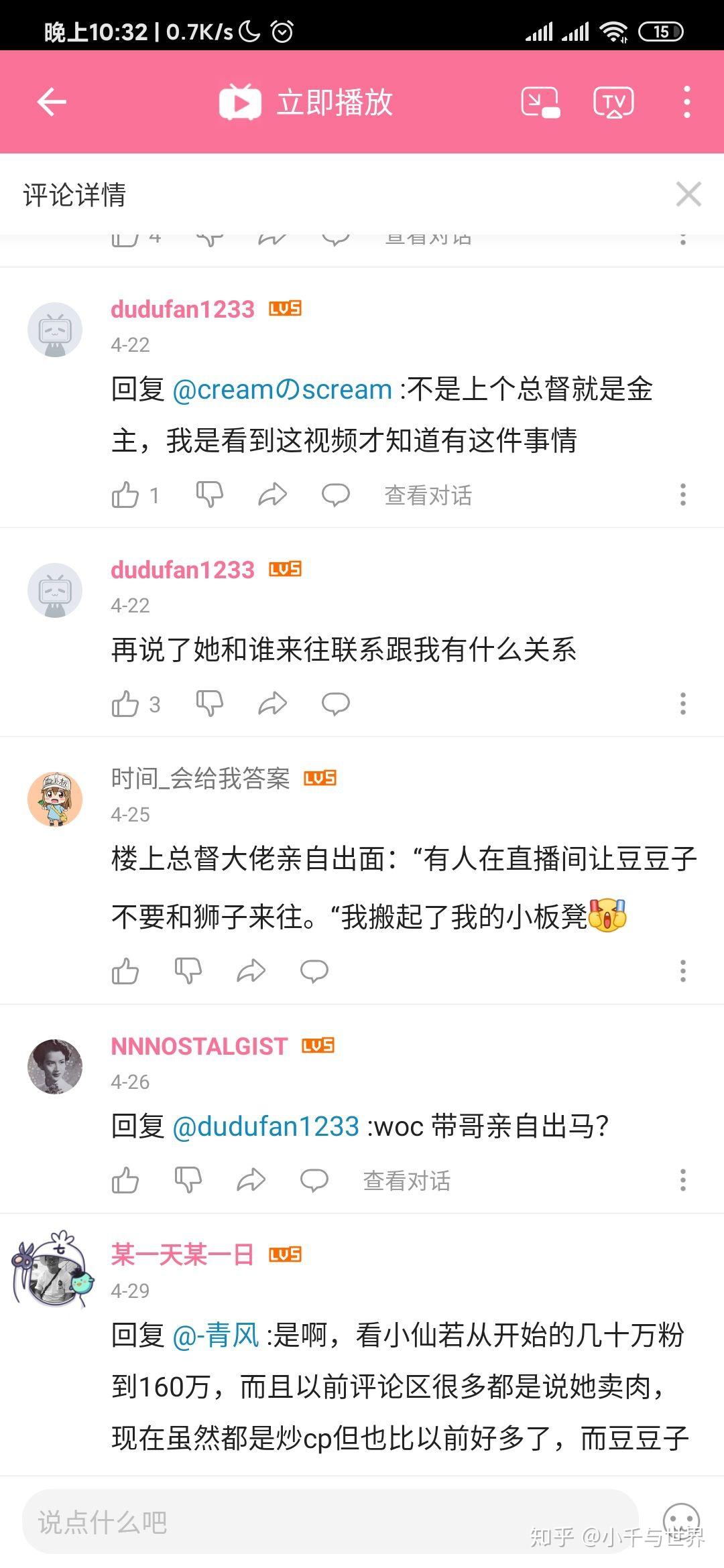This screenshot has height=1568, width=724.
Task: Open 某一天某一日's username
Action: tap(182, 1254)
